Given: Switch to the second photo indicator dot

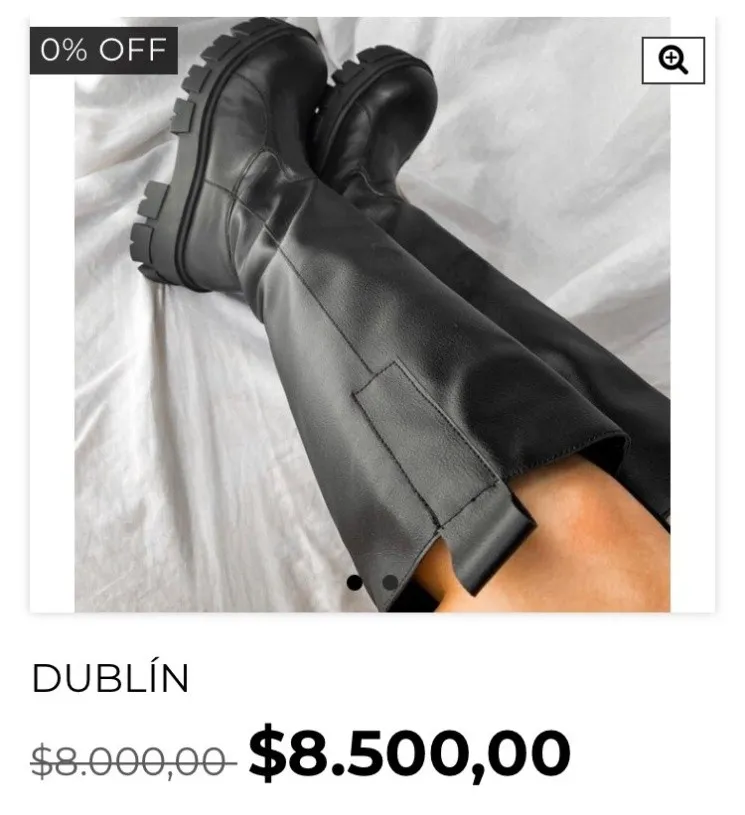Looking at the screenshot, I should point(389,582).
